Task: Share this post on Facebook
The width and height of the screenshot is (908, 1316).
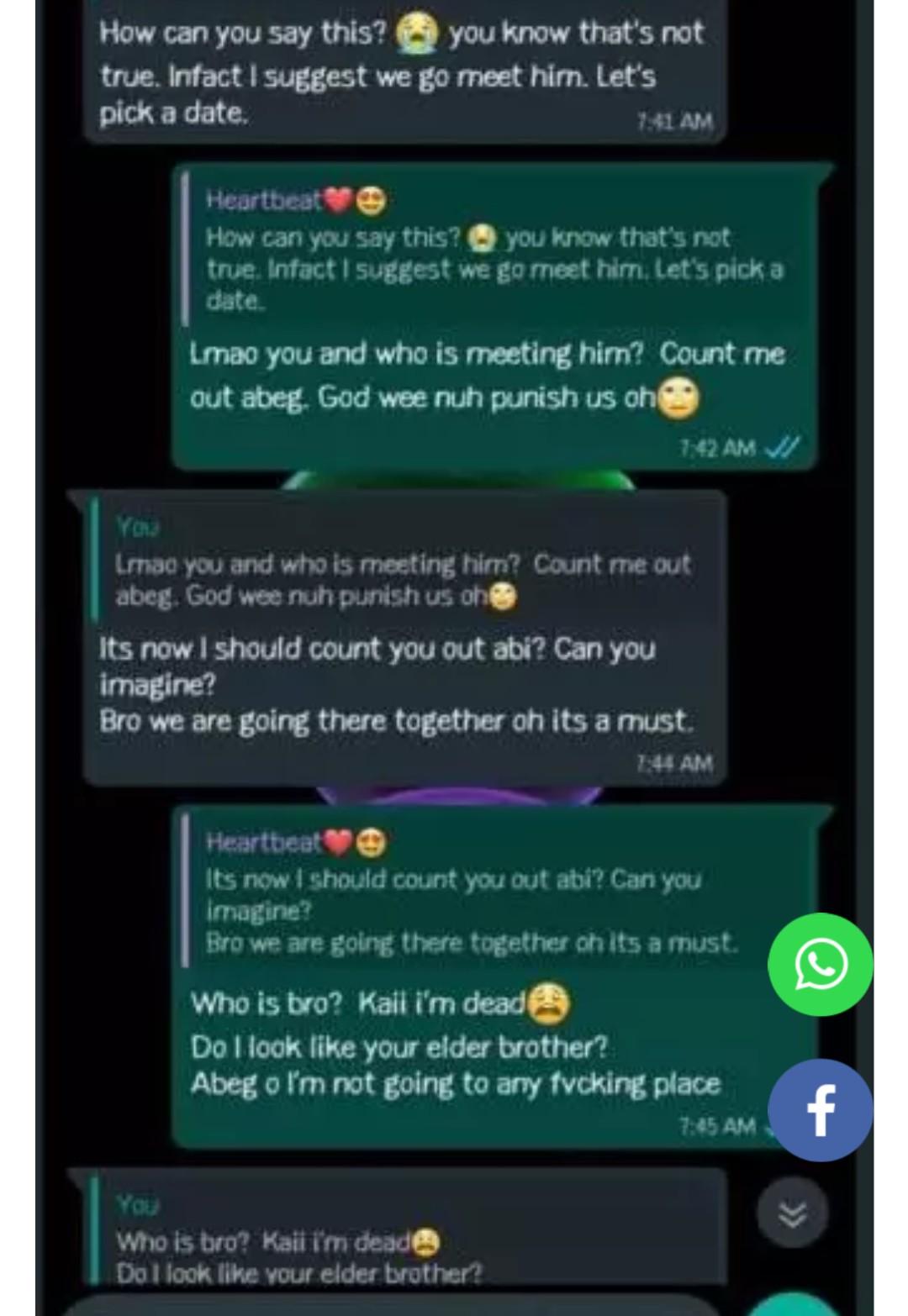Action: coord(820,1109)
